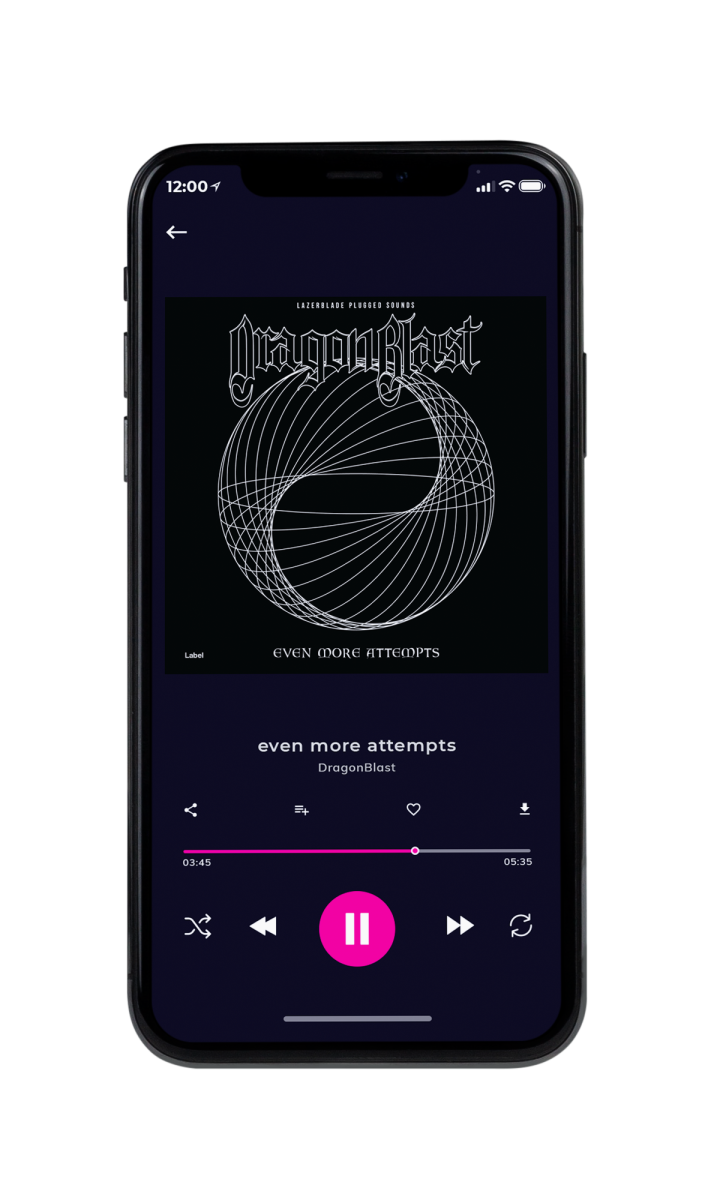Enable shuffle mode
720x1200 pixels.
click(x=197, y=926)
